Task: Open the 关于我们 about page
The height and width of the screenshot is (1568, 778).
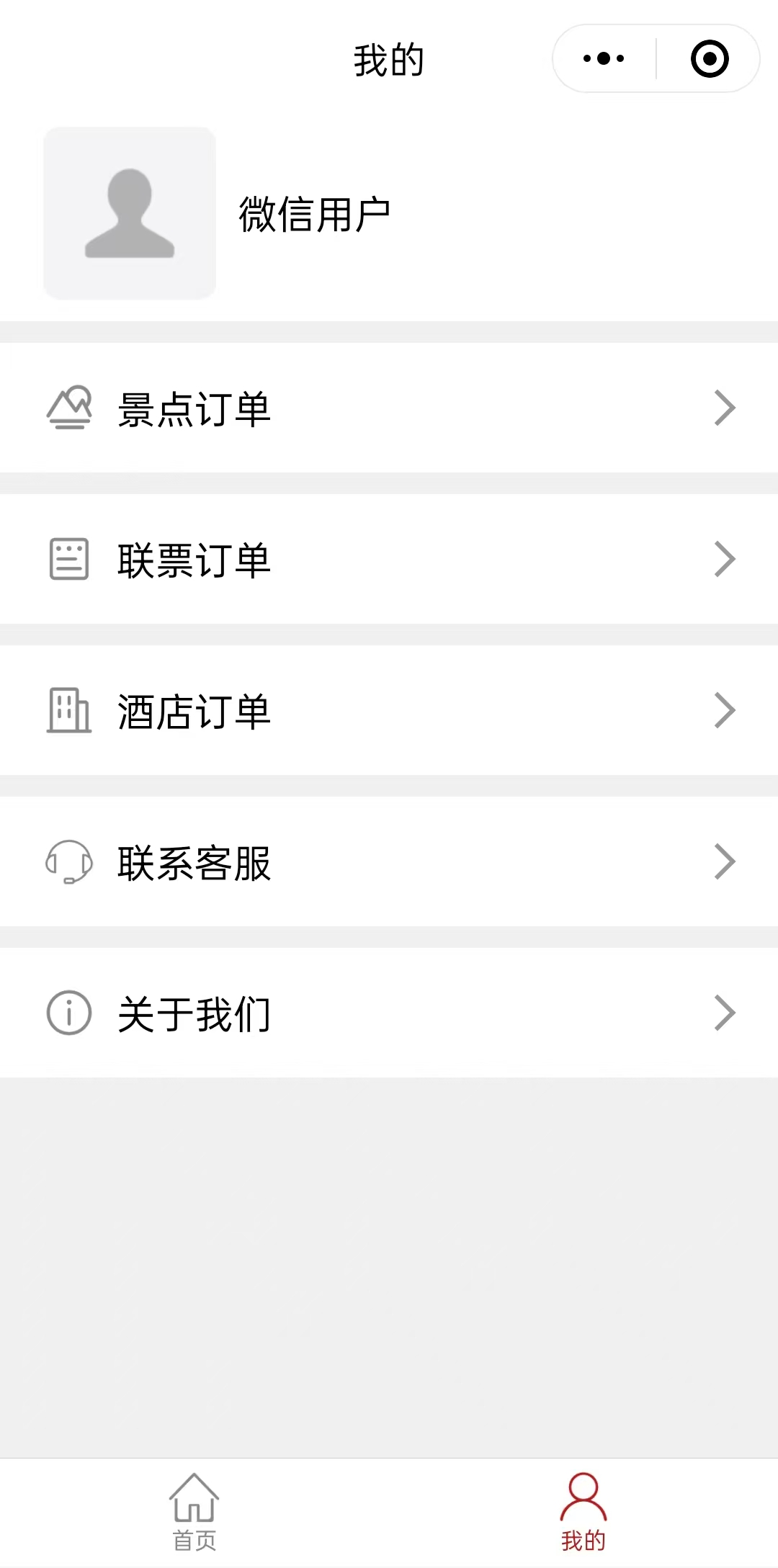Action: tap(389, 1013)
